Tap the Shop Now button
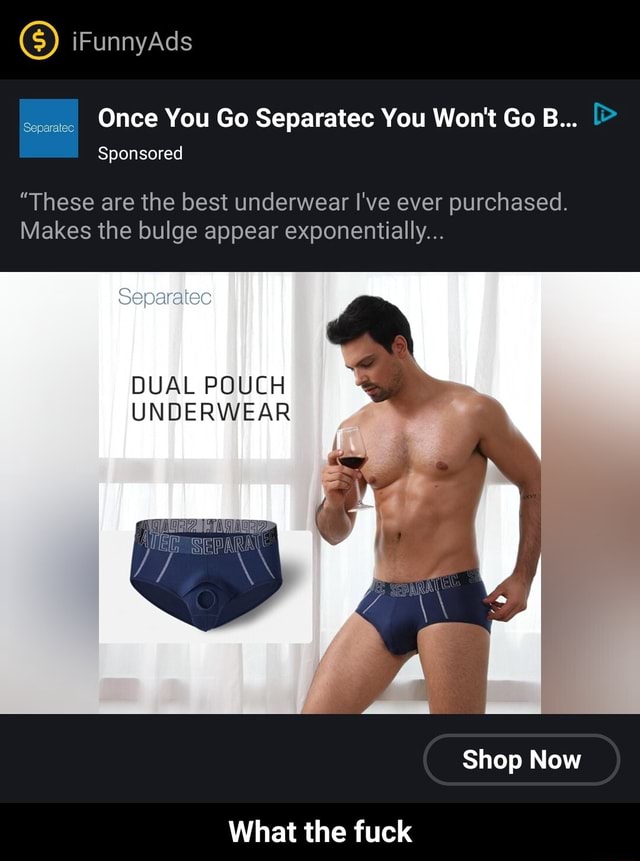This screenshot has height=861, width=640. point(521,760)
